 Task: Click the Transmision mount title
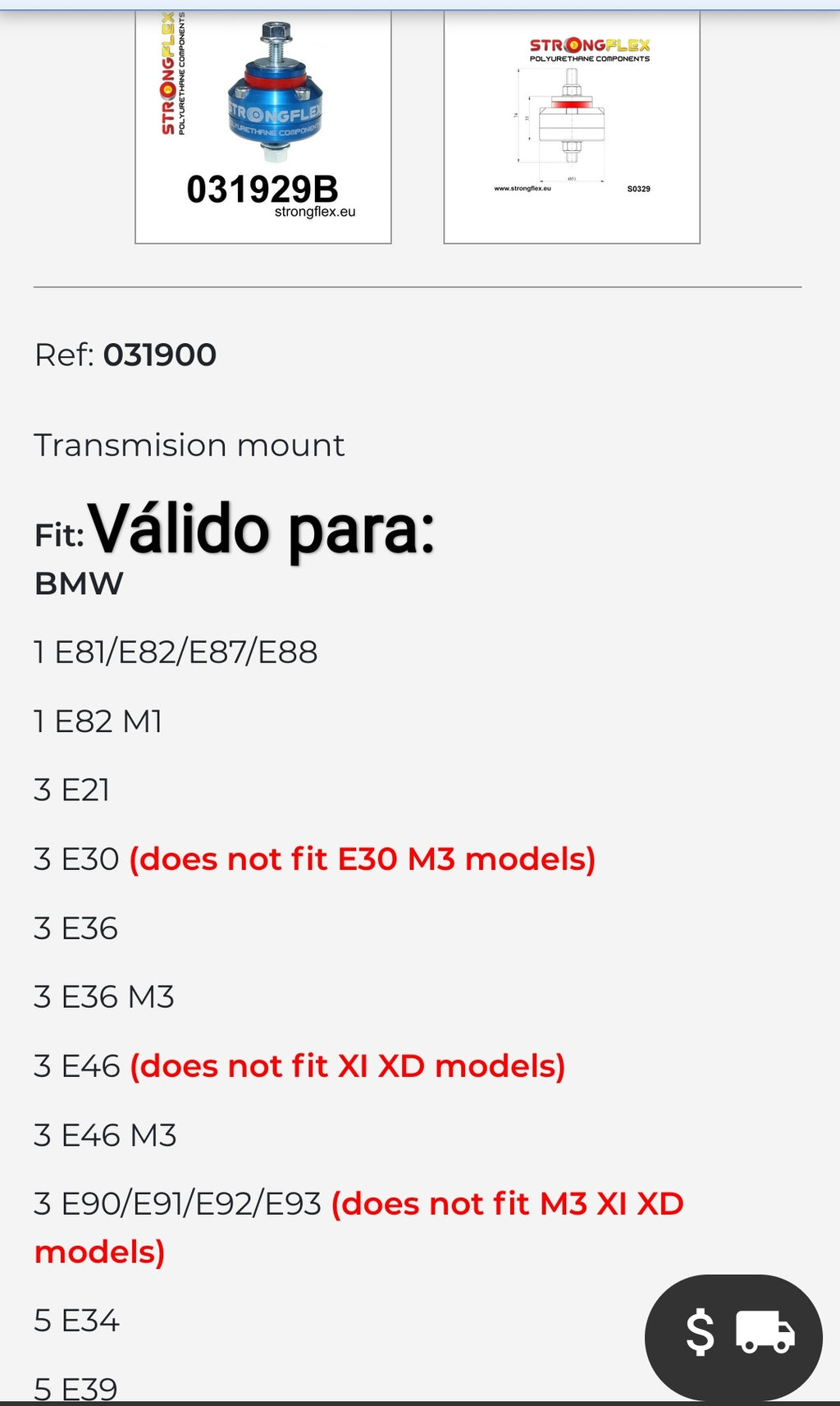pos(189,445)
